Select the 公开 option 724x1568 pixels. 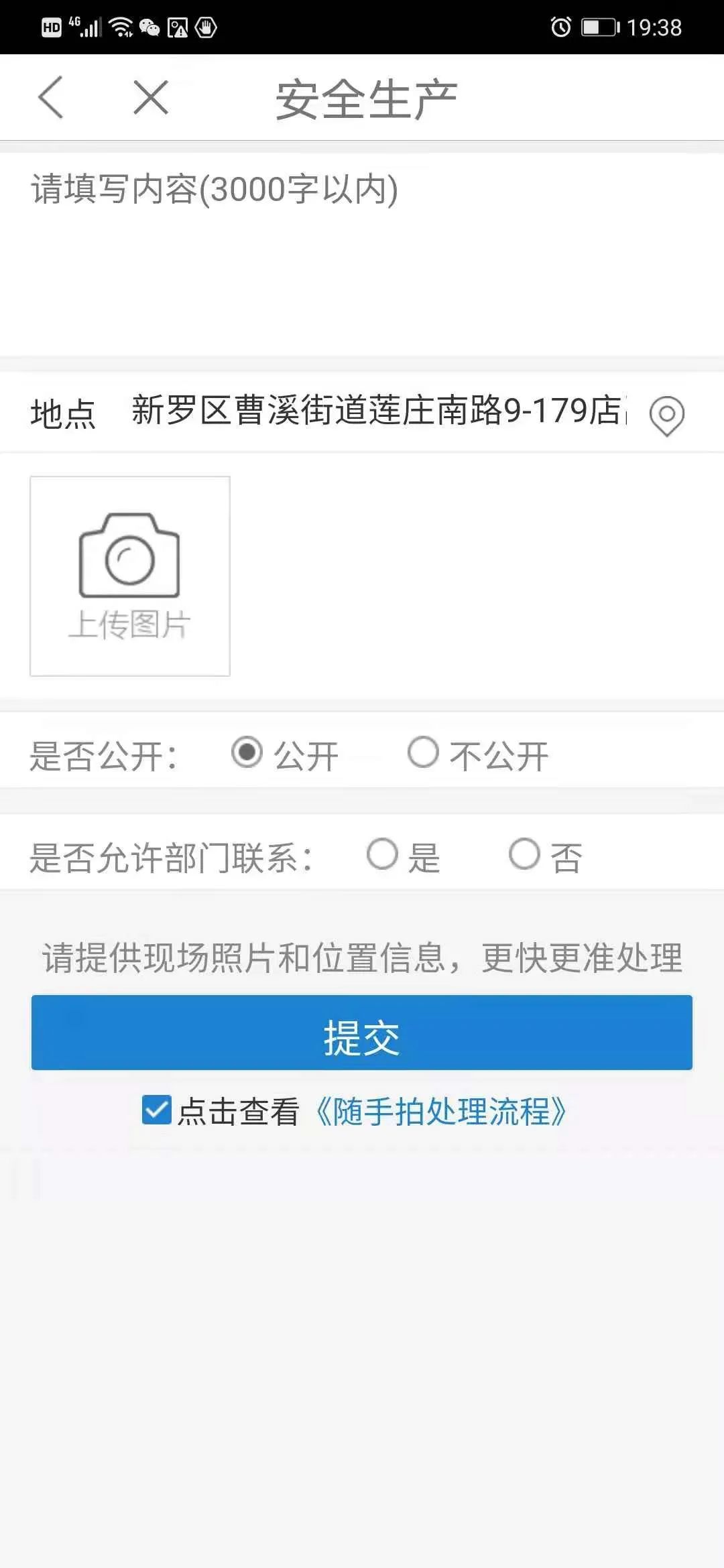point(247,753)
